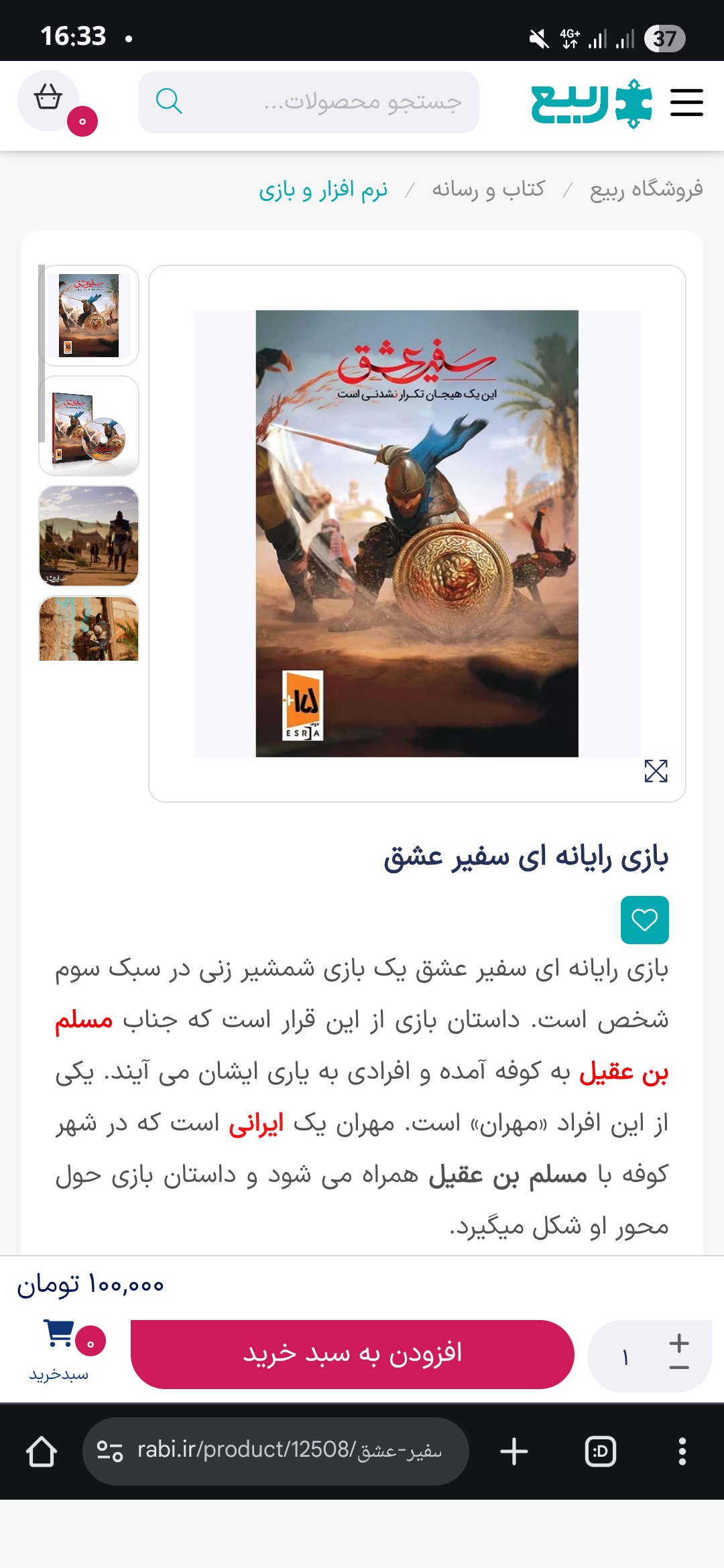
Task: Tap افزودن به سبد خرید button
Action: point(352,1354)
